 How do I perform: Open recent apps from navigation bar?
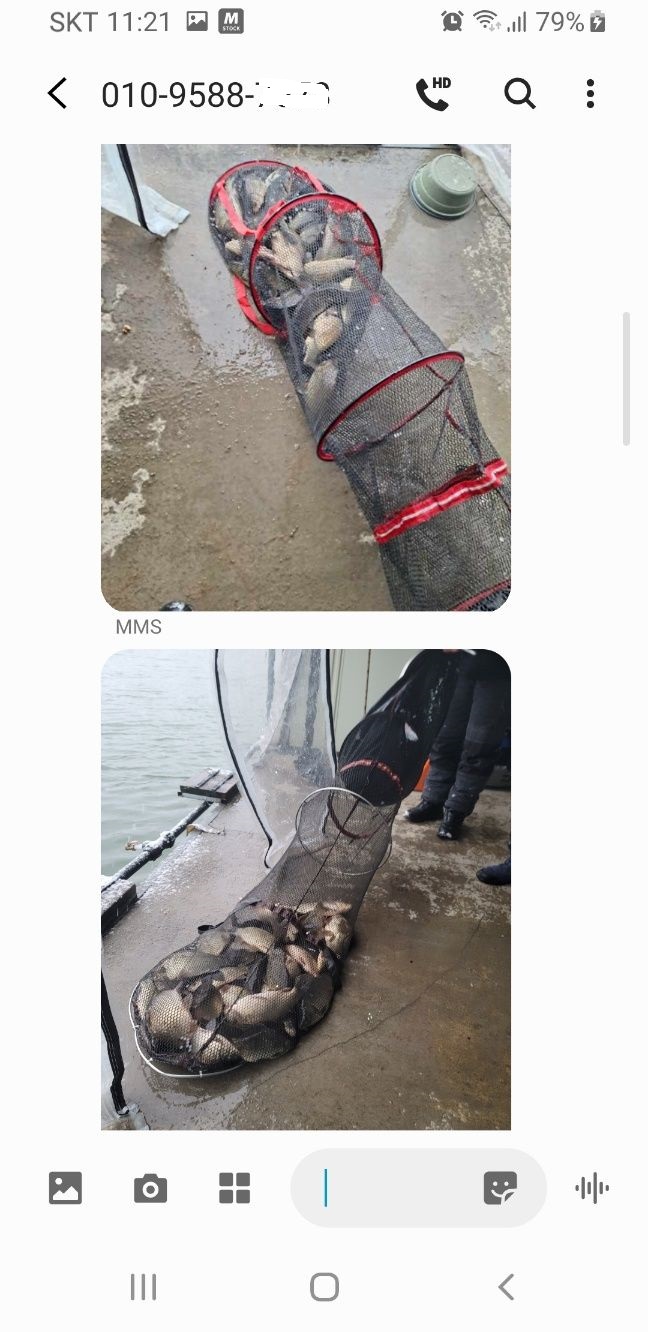[x=143, y=1287]
